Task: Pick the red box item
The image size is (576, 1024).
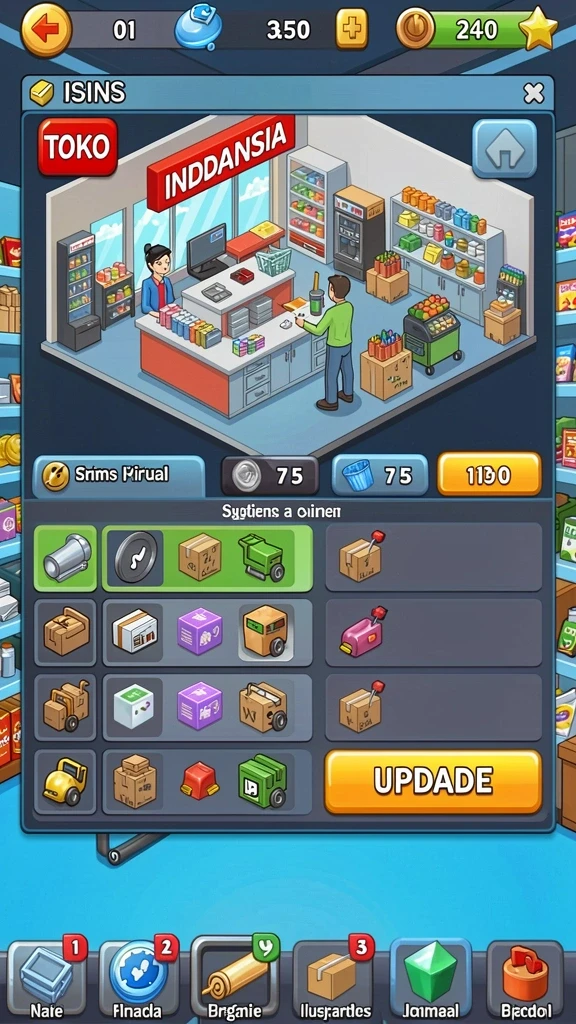Action: [x=200, y=782]
